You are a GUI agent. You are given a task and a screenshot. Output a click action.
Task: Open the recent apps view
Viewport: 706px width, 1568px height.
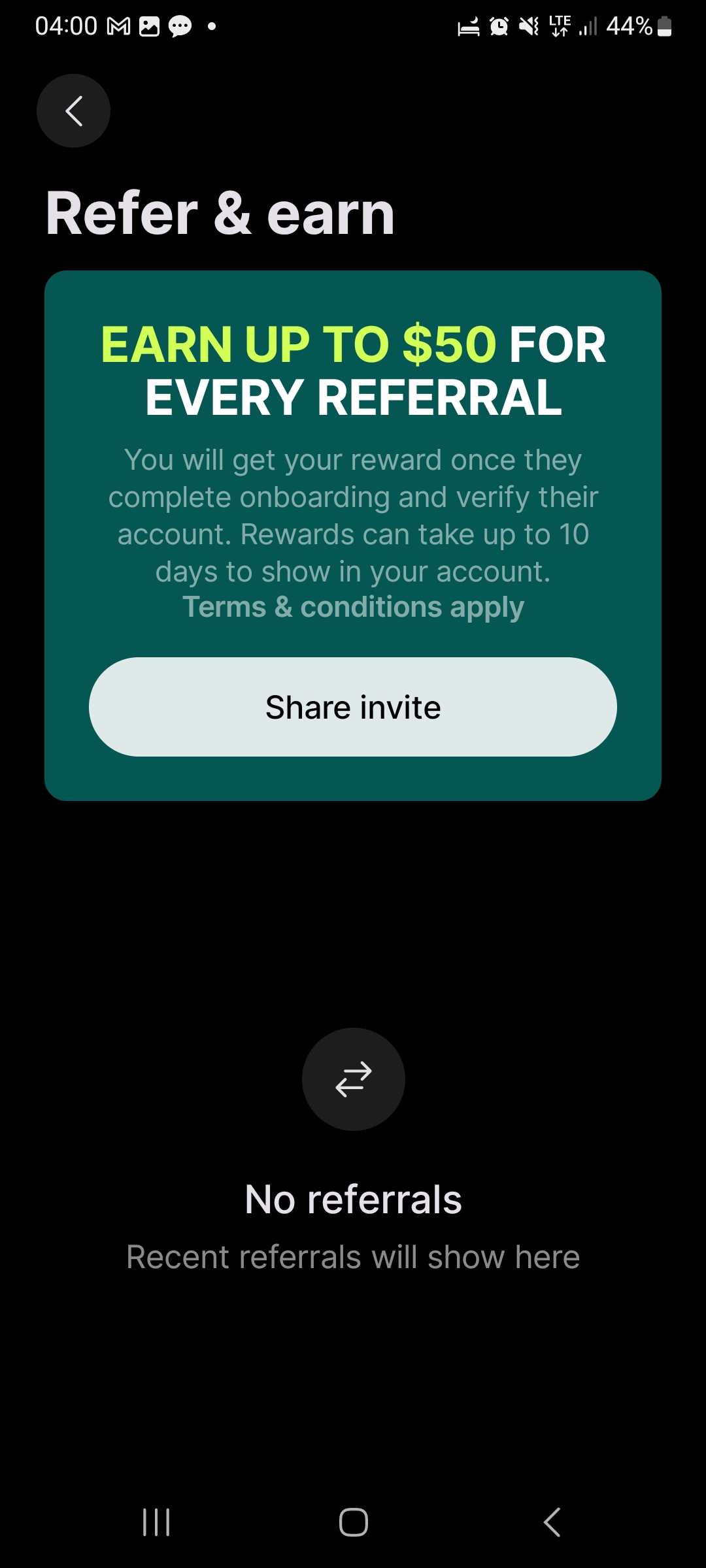(156, 1522)
